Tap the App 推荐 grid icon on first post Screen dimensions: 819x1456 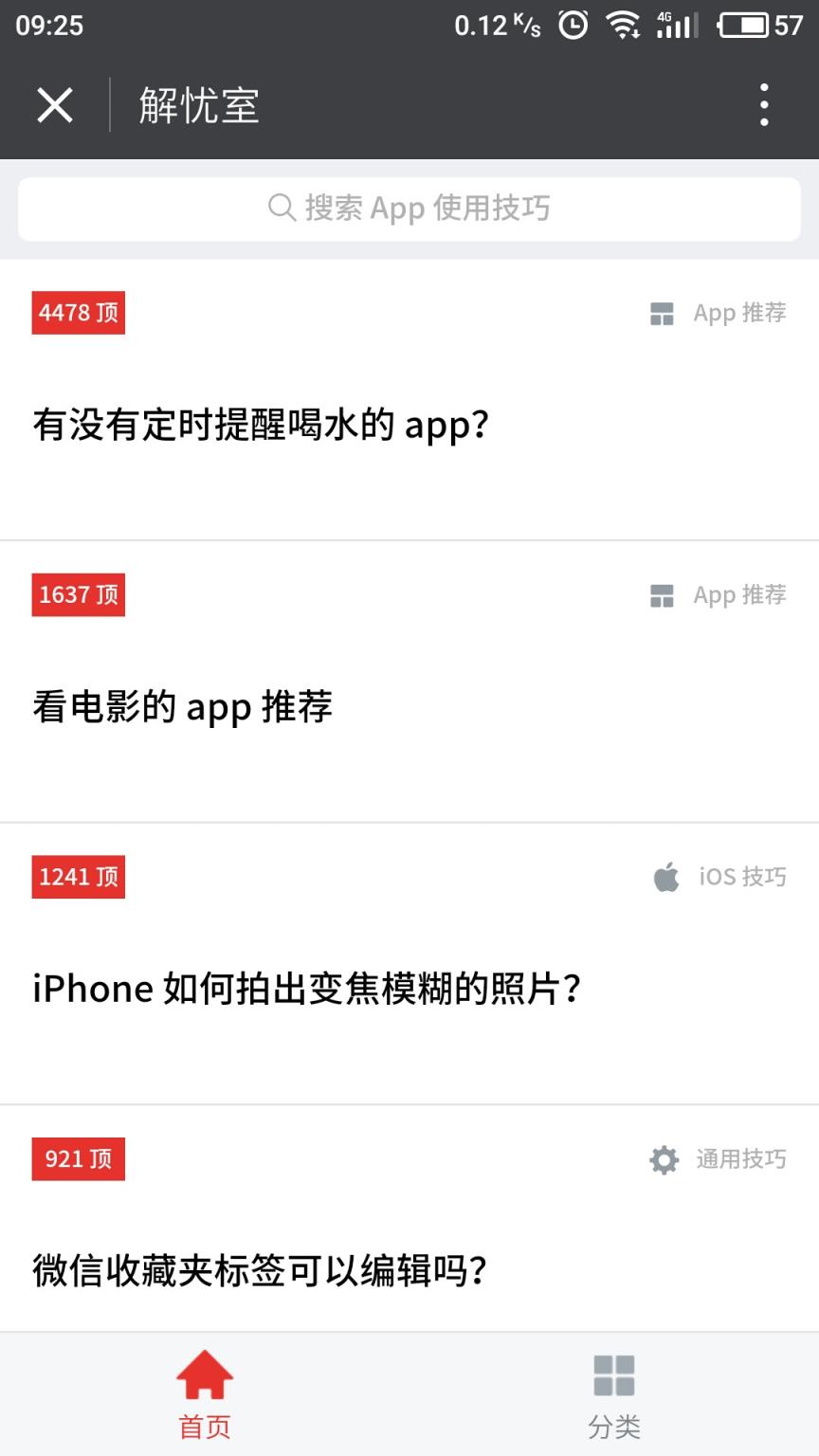coord(662,313)
